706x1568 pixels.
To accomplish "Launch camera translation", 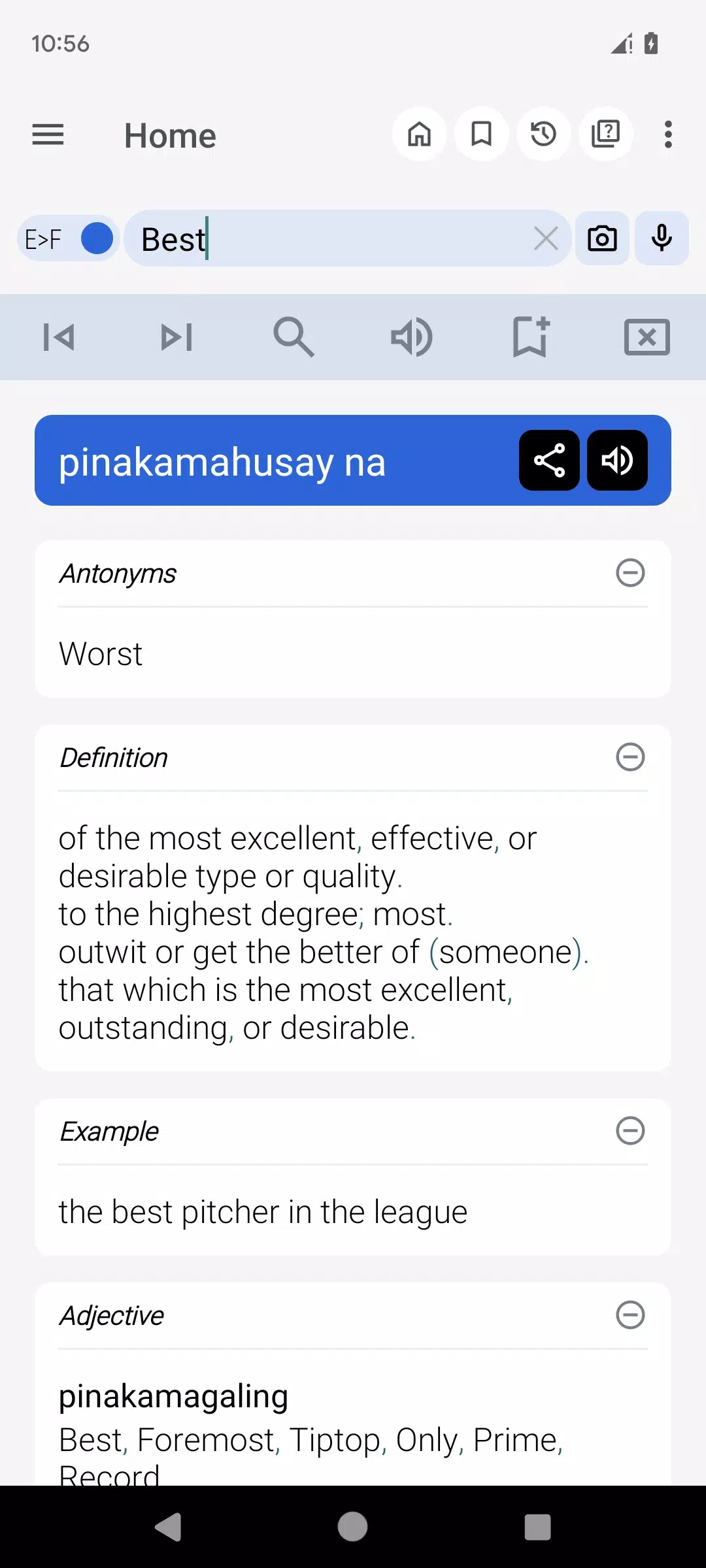I will pyautogui.click(x=602, y=238).
